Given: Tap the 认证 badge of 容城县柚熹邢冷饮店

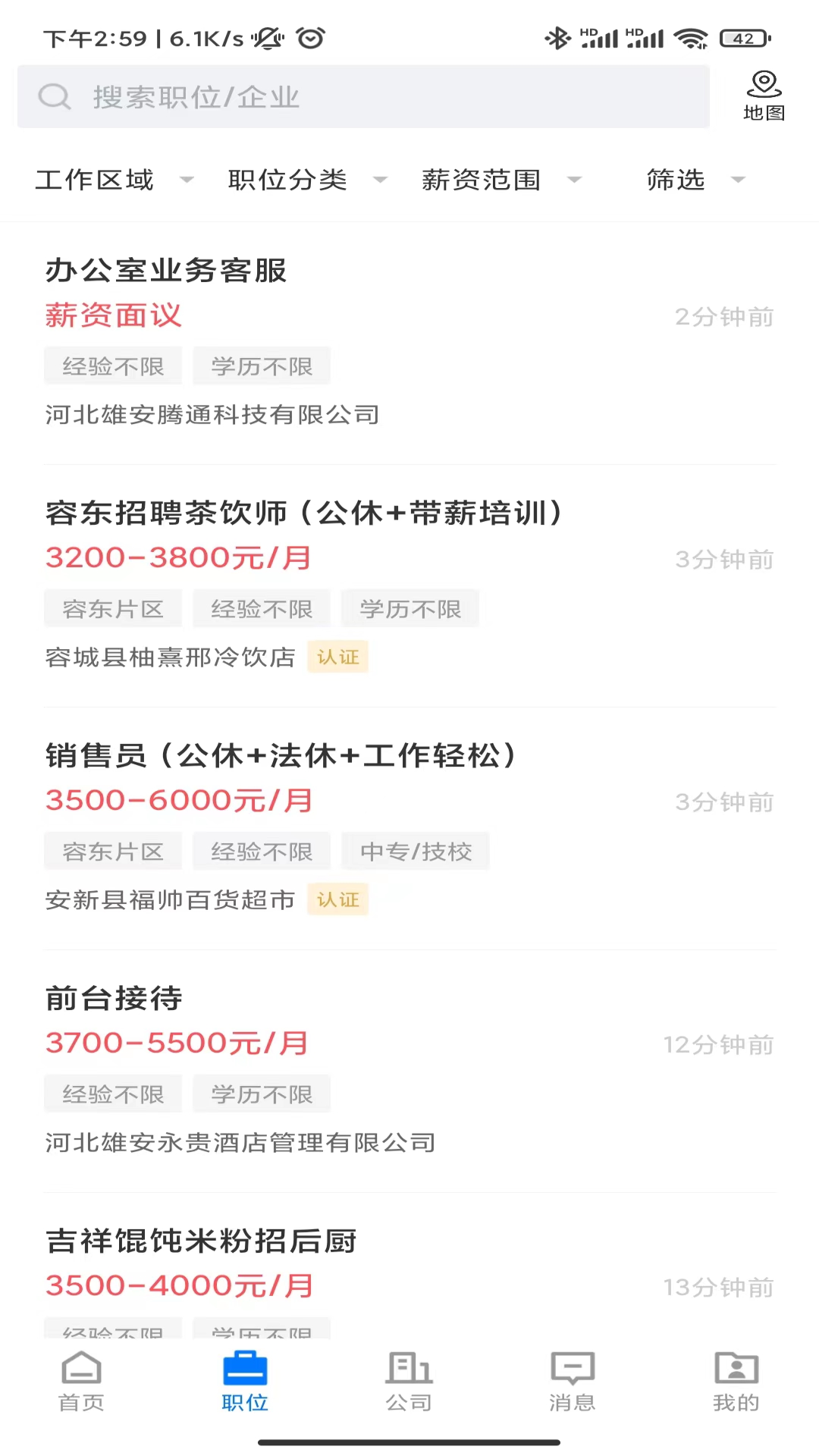Looking at the screenshot, I should [337, 657].
